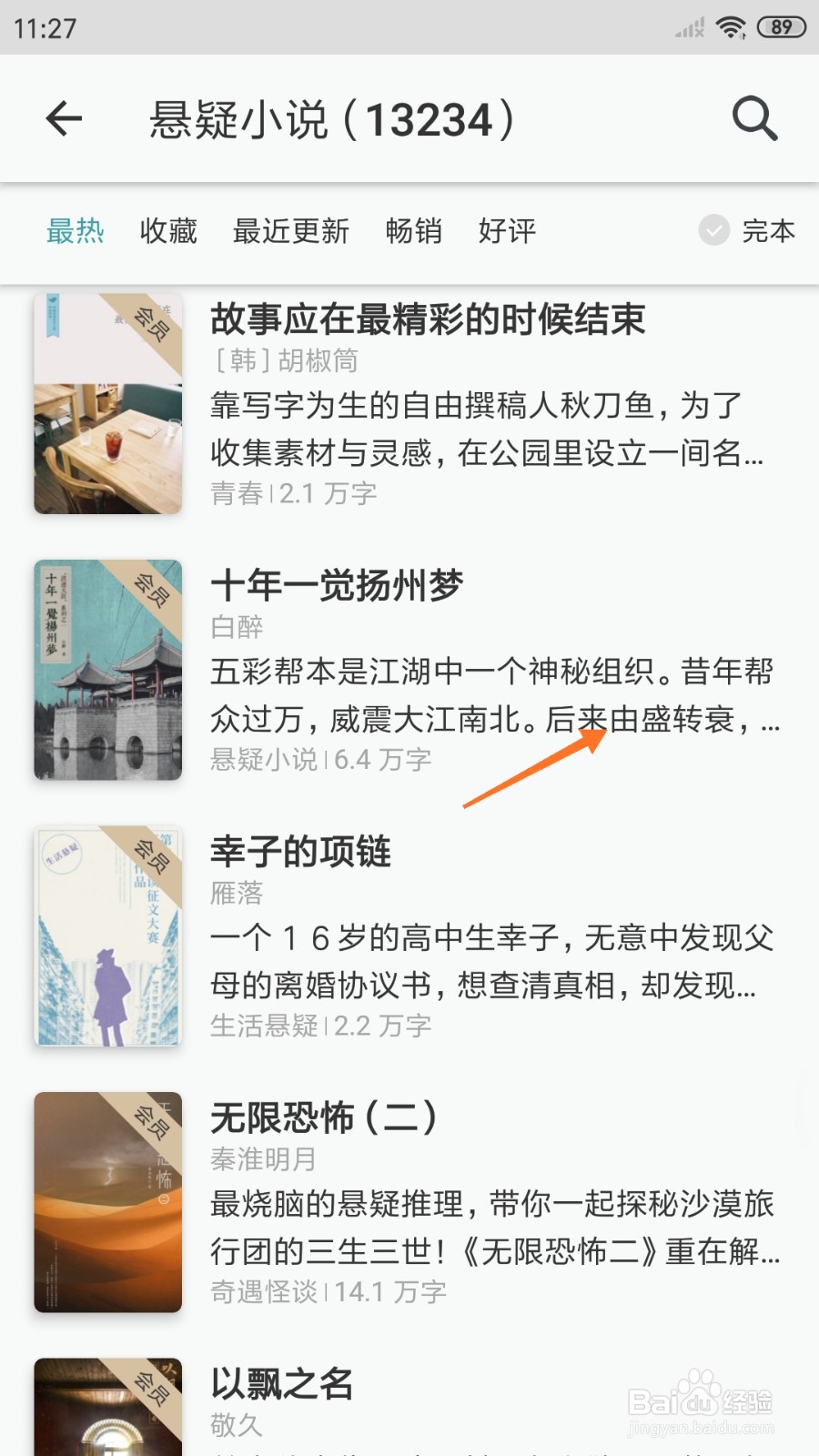Tap the signal strength bars indicator
This screenshot has height=1456, width=819.
pyautogui.click(x=688, y=25)
